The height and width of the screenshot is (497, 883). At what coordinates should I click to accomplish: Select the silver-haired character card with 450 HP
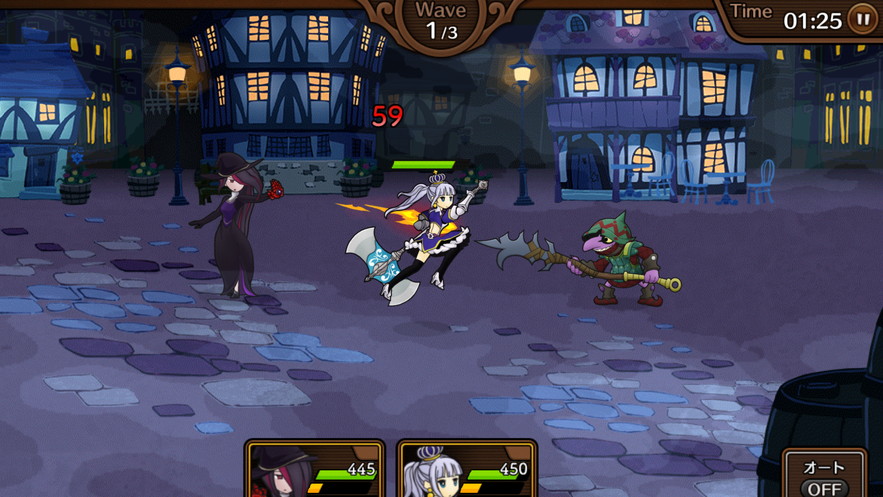tap(466, 472)
